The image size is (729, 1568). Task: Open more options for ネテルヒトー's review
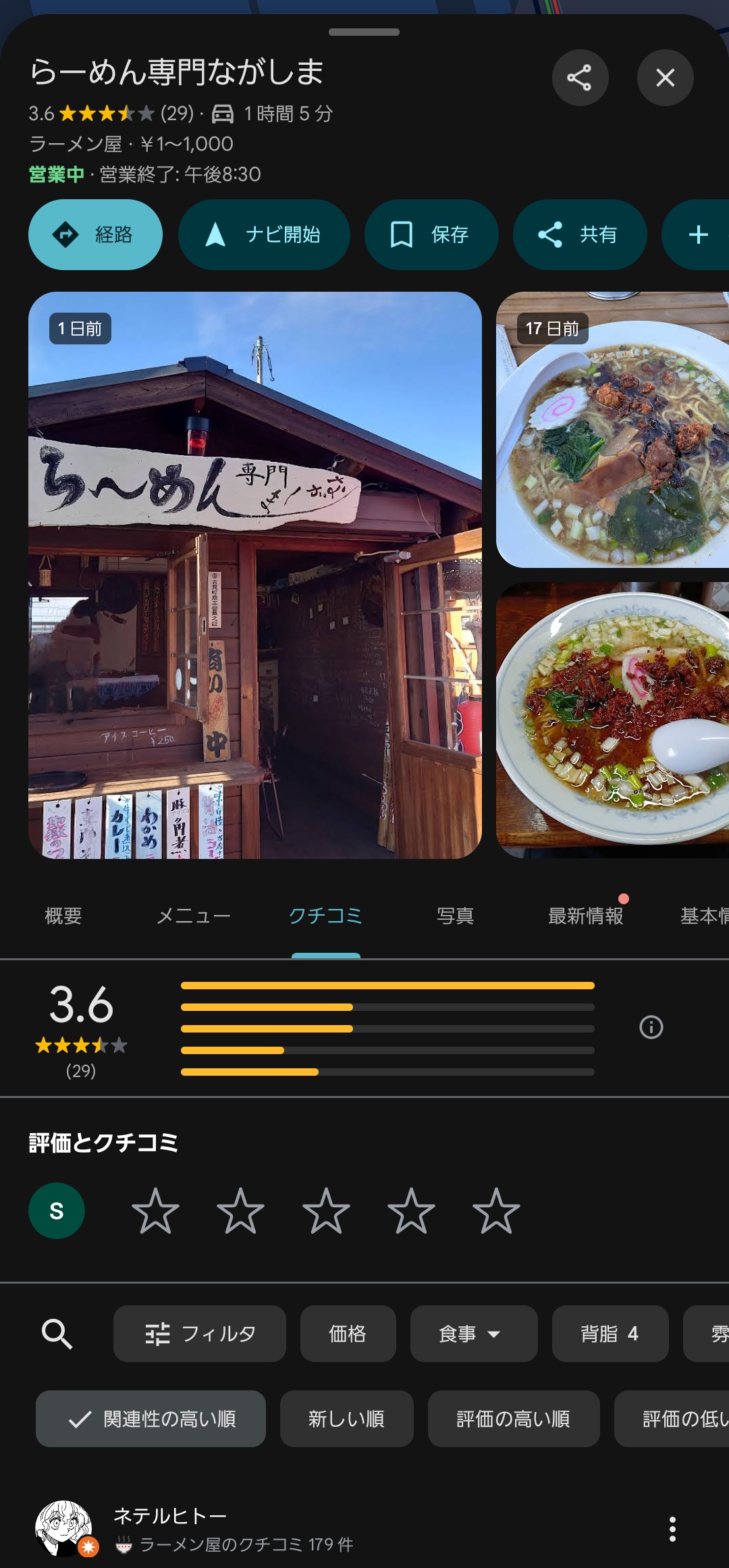click(672, 1529)
